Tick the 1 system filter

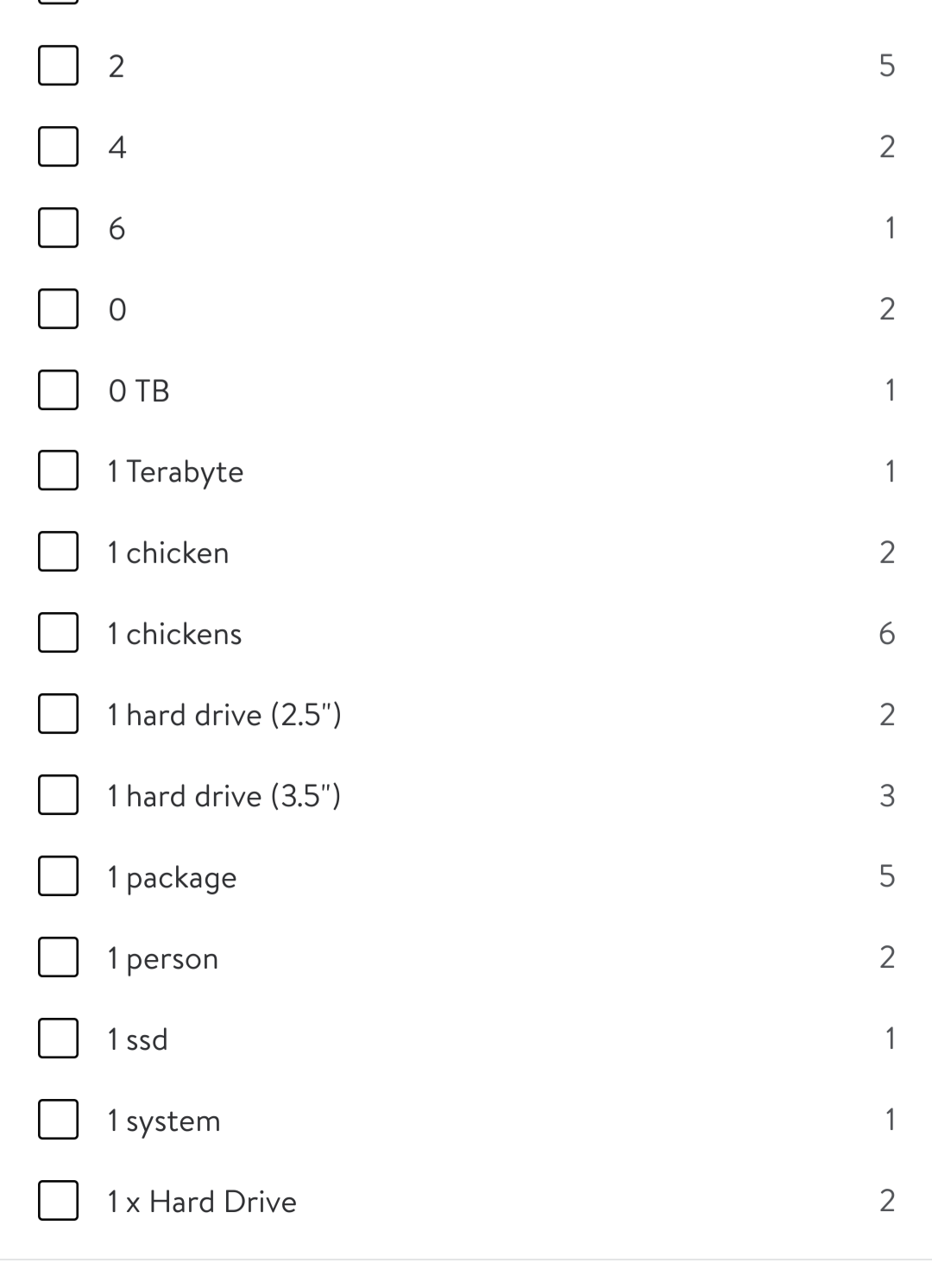coord(59,1121)
